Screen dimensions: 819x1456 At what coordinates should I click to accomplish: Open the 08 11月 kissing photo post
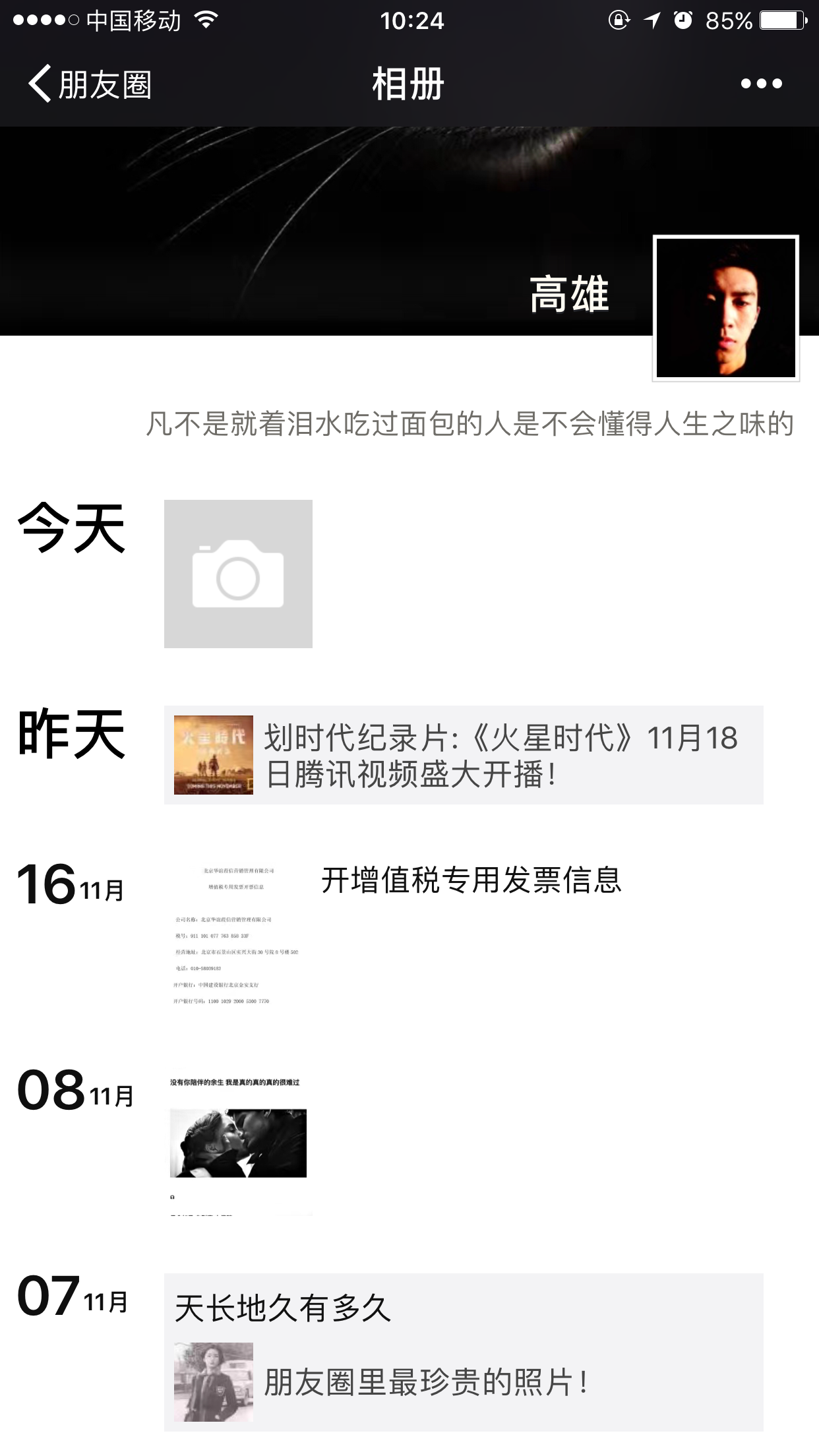[238, 1141]
